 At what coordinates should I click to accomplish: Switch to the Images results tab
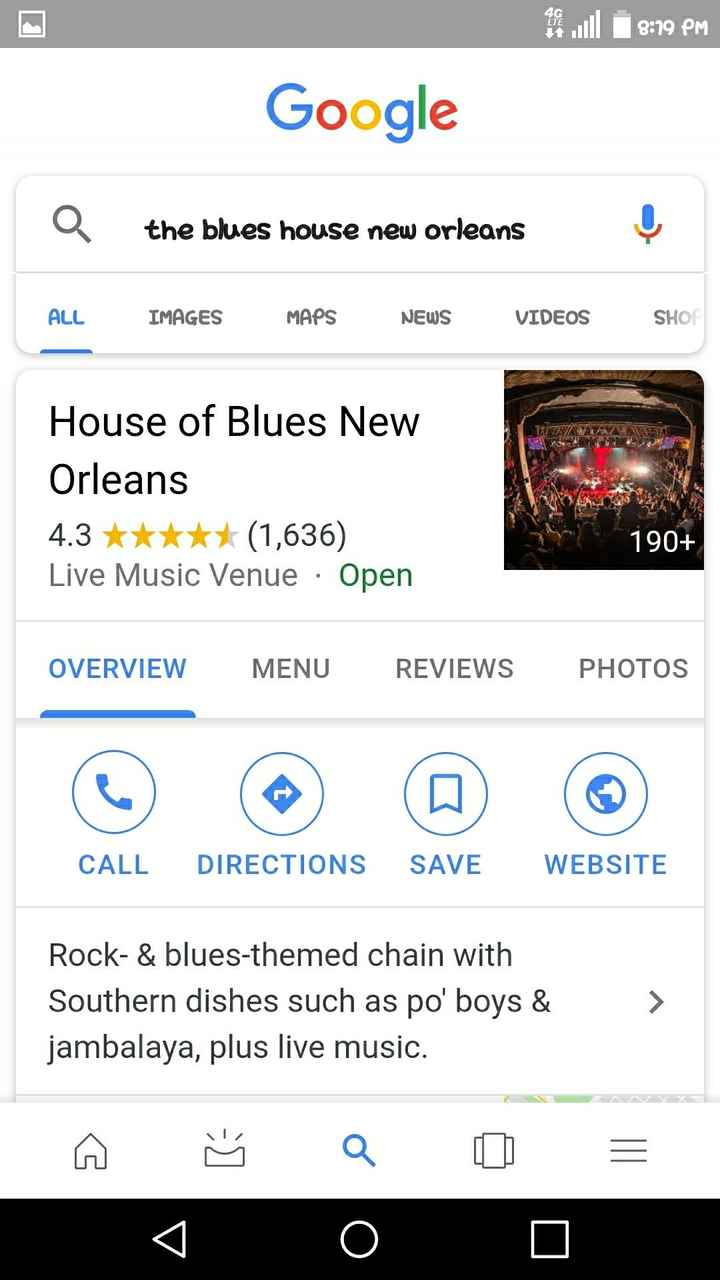click(x=185, y=317)
